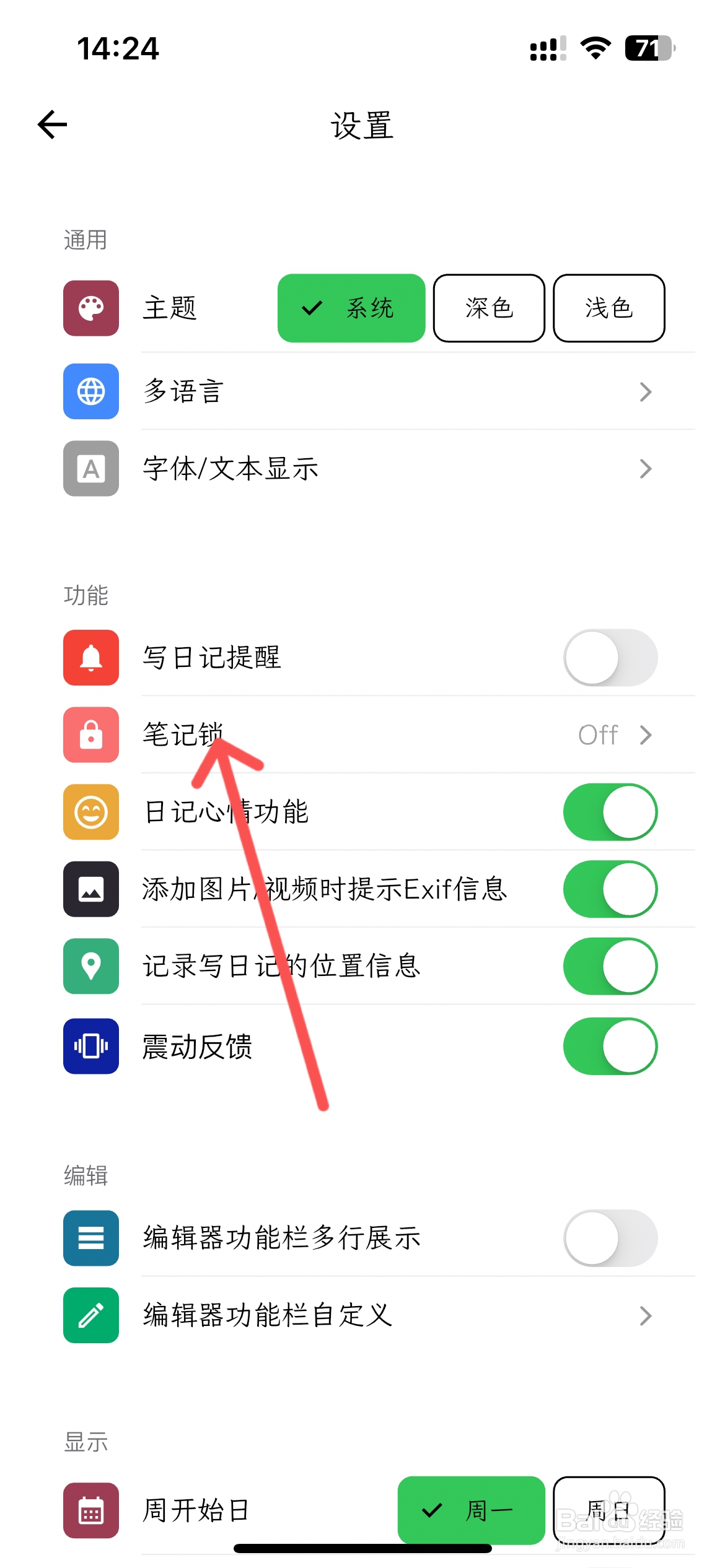The height and width of the screenshot is (1568, 725).
Task: Click the green pencil icon for 编辑器功能栏自定义
Action: pos(90,1317)
